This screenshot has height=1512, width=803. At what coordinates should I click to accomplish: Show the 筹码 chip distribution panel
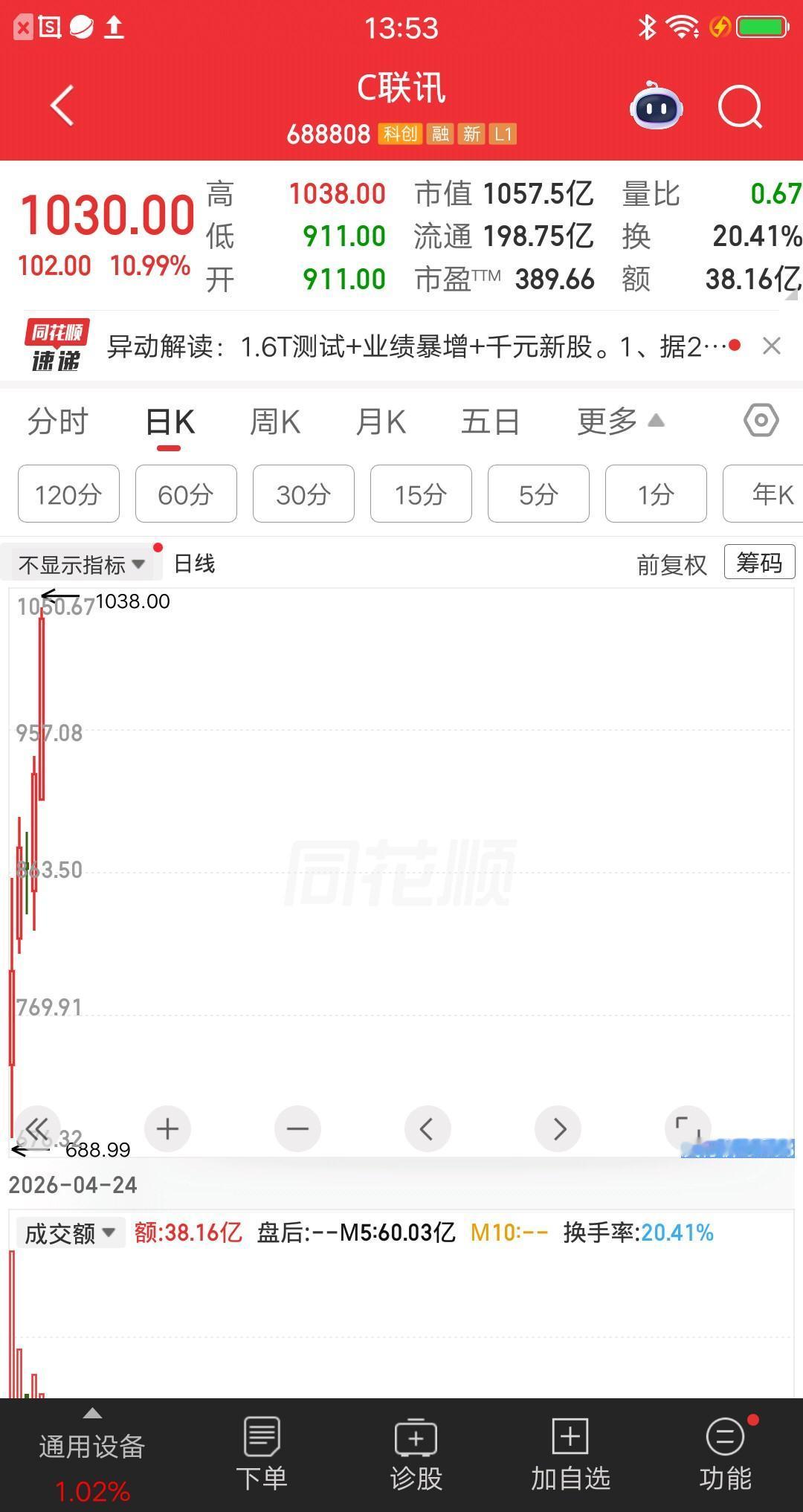[759, 562]
